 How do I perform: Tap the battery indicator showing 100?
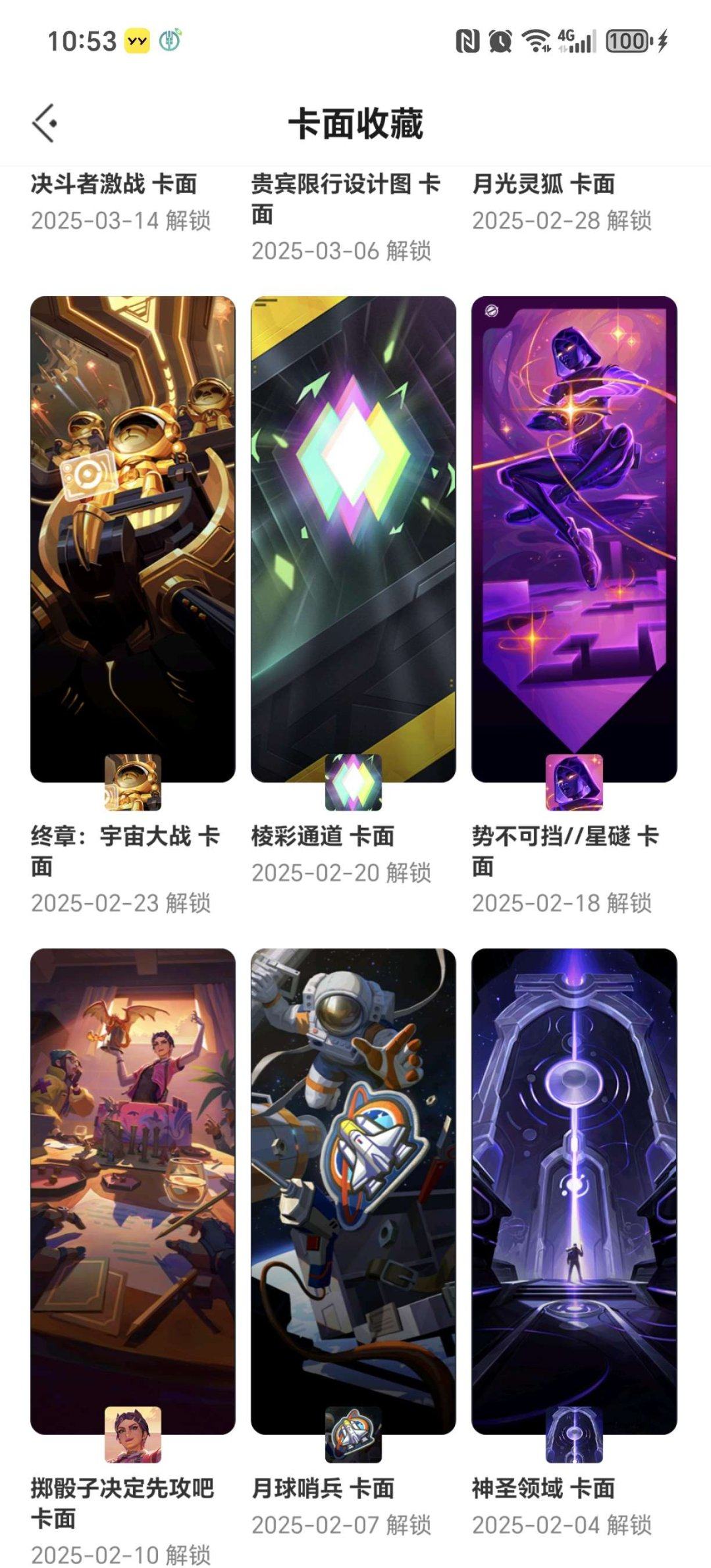[x=629, y=39]
